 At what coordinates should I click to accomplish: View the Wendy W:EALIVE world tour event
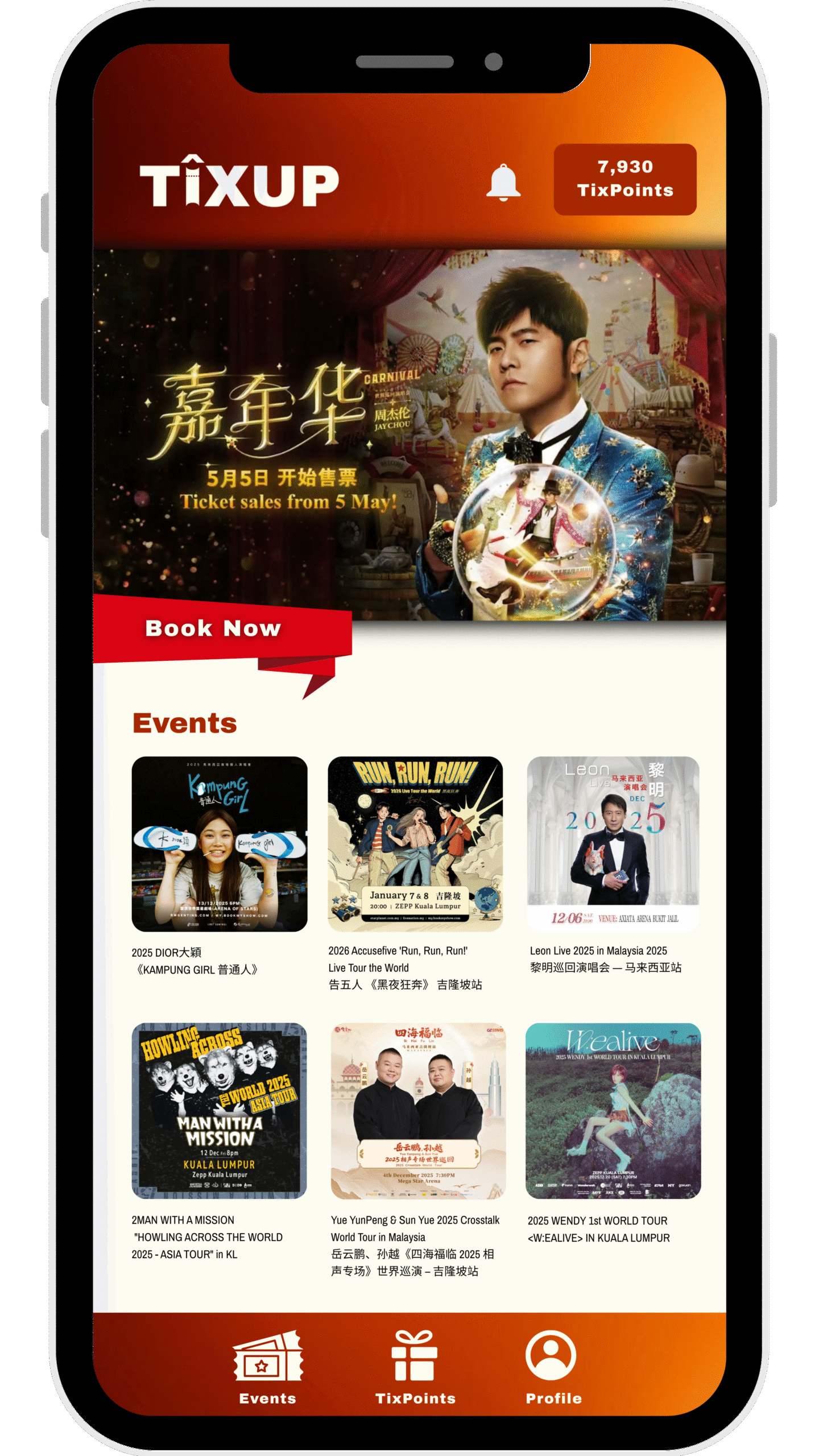613,1111
